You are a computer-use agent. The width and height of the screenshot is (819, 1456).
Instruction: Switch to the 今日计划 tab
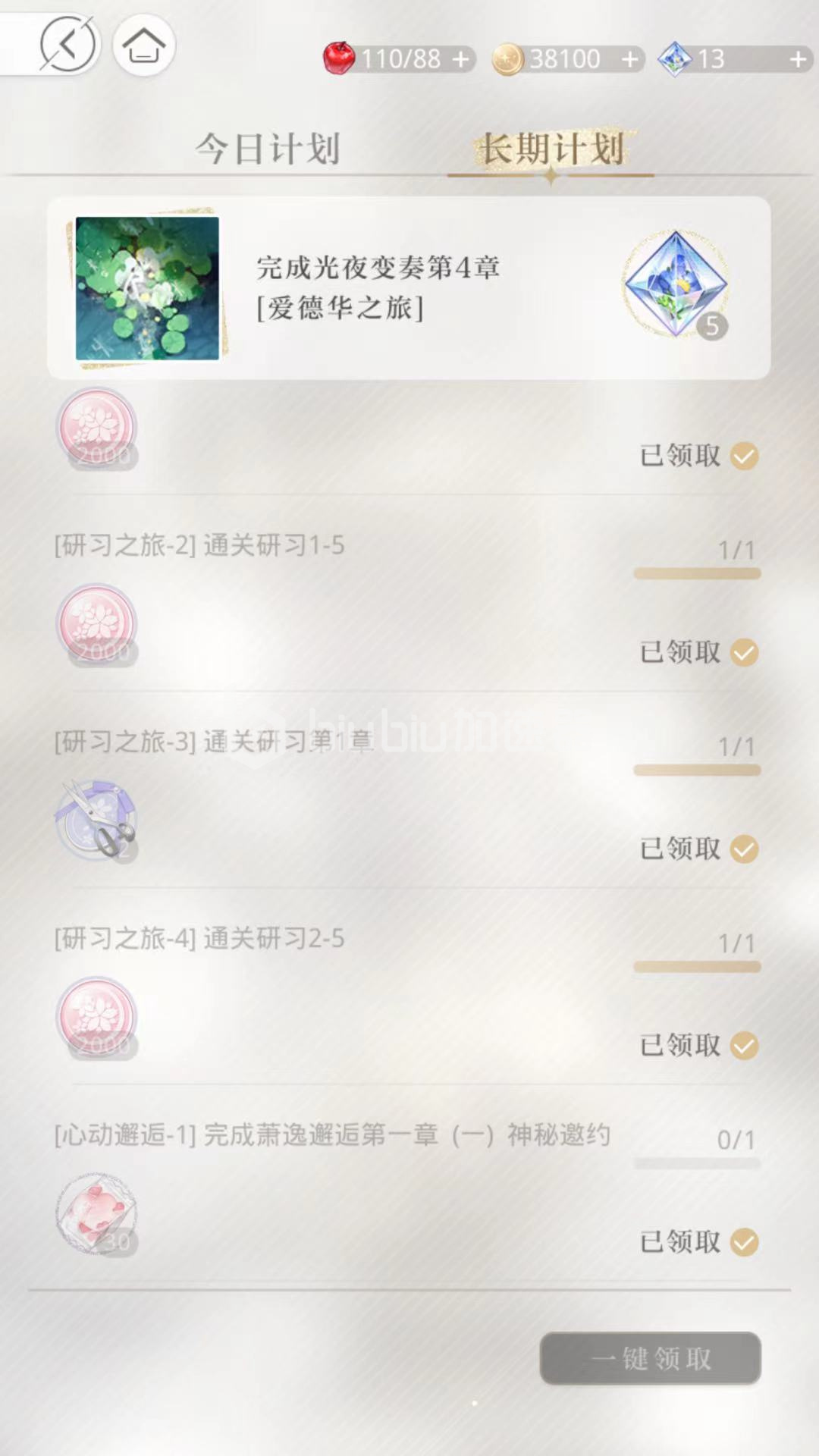pyautogui.click(x=267, y=149)
